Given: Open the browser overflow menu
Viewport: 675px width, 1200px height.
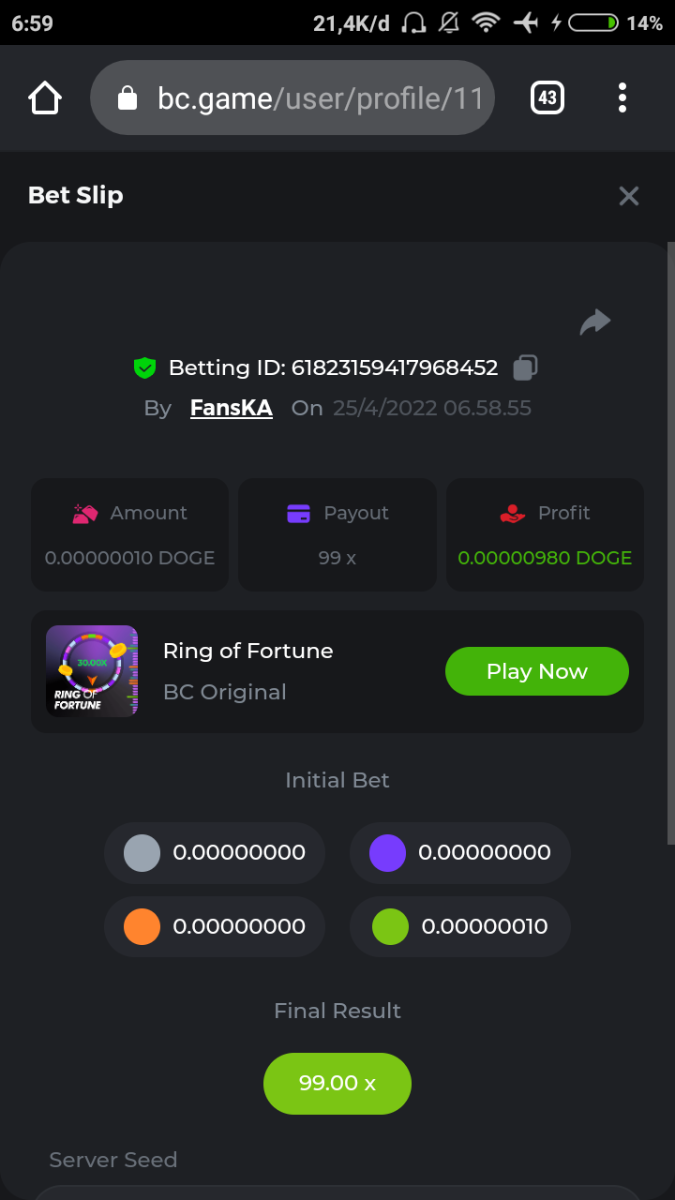Looking at the screenshot, I should click(622, 98).
